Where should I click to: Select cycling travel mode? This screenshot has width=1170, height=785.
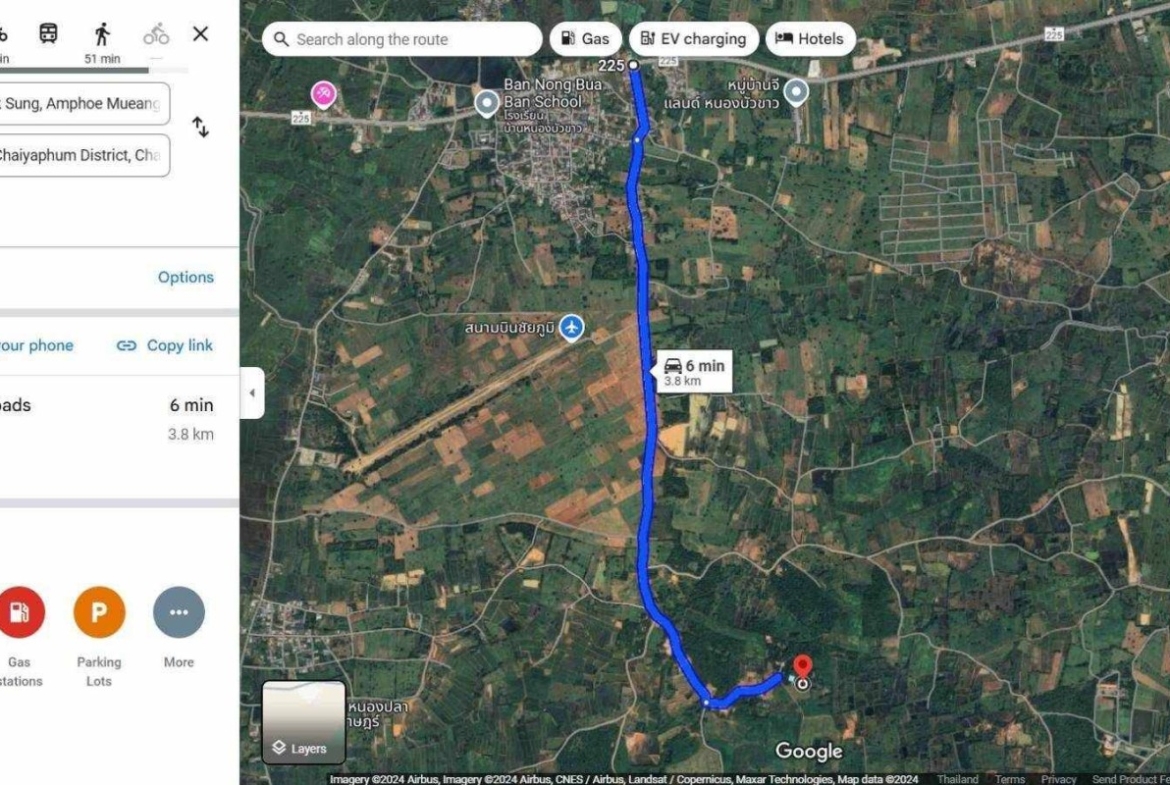(156, 34)
